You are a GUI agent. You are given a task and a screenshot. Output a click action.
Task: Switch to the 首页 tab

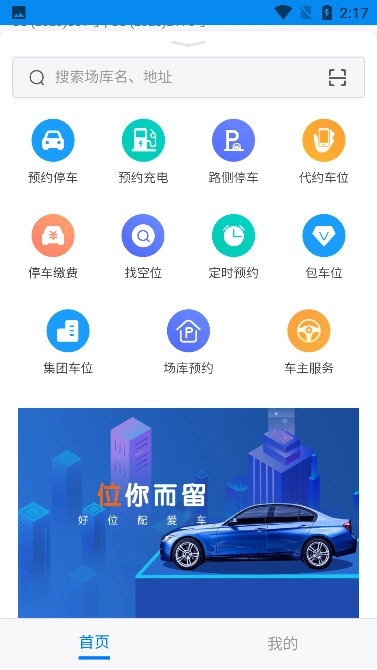94,644
